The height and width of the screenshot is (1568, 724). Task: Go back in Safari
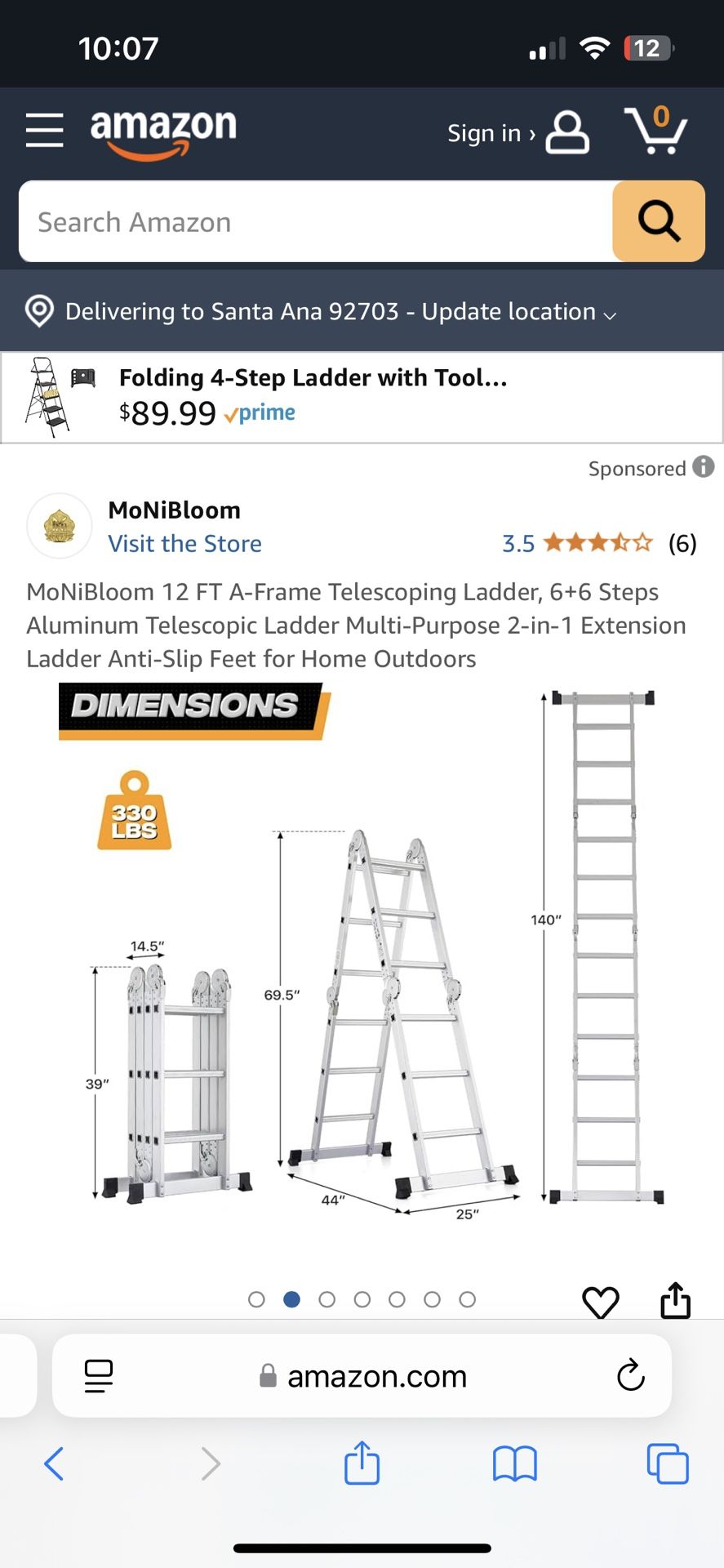click(54, 1463)
